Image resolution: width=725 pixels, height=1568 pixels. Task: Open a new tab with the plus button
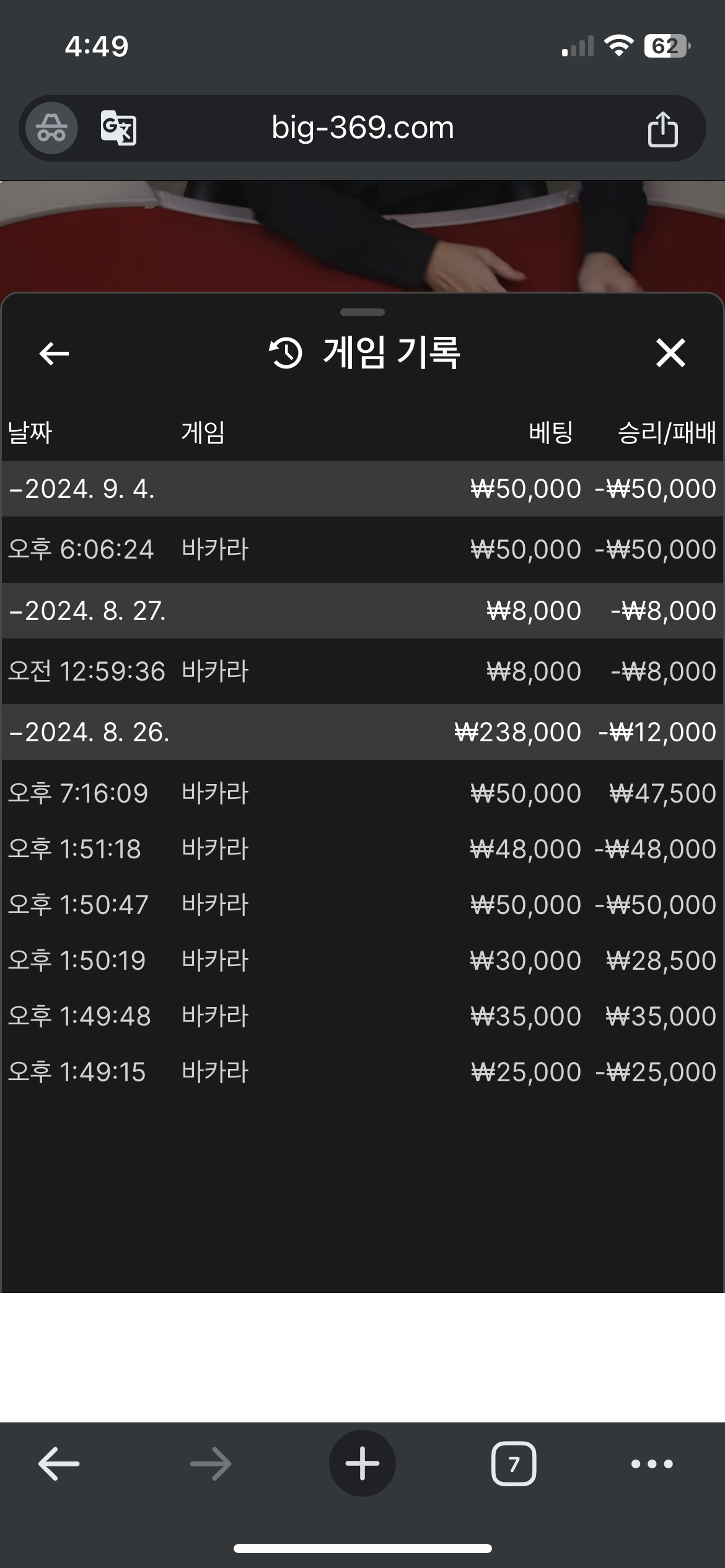(x=362, y=1463)
